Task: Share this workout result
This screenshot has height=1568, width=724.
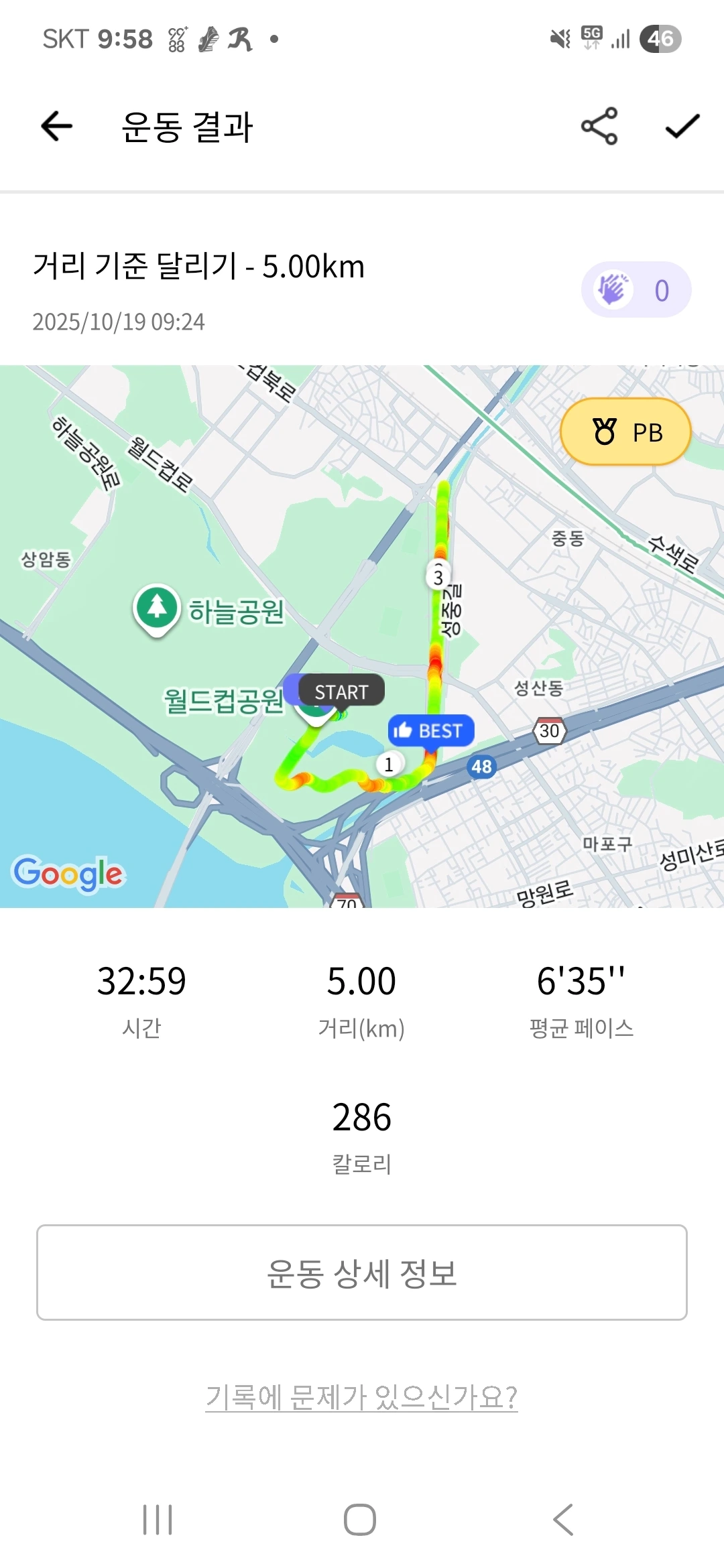Action: [x=599, y=126]
